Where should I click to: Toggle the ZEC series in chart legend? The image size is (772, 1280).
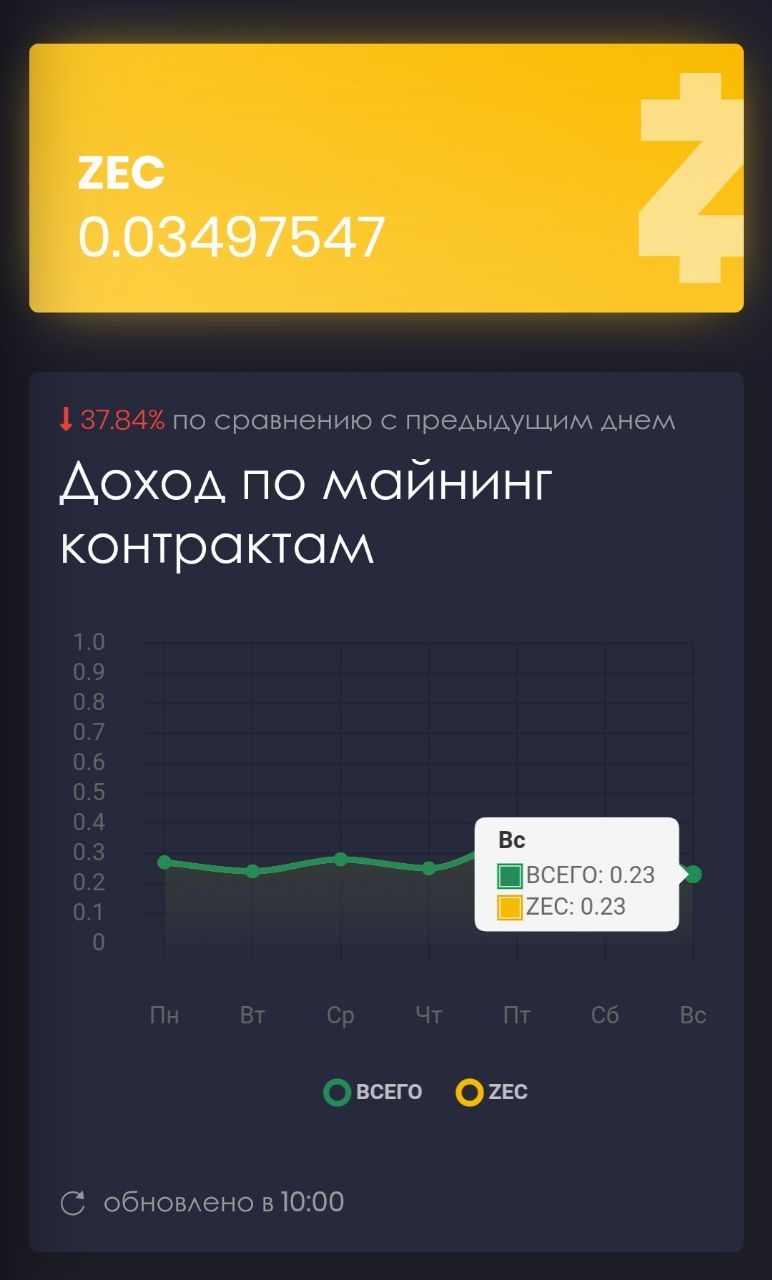492,1092
